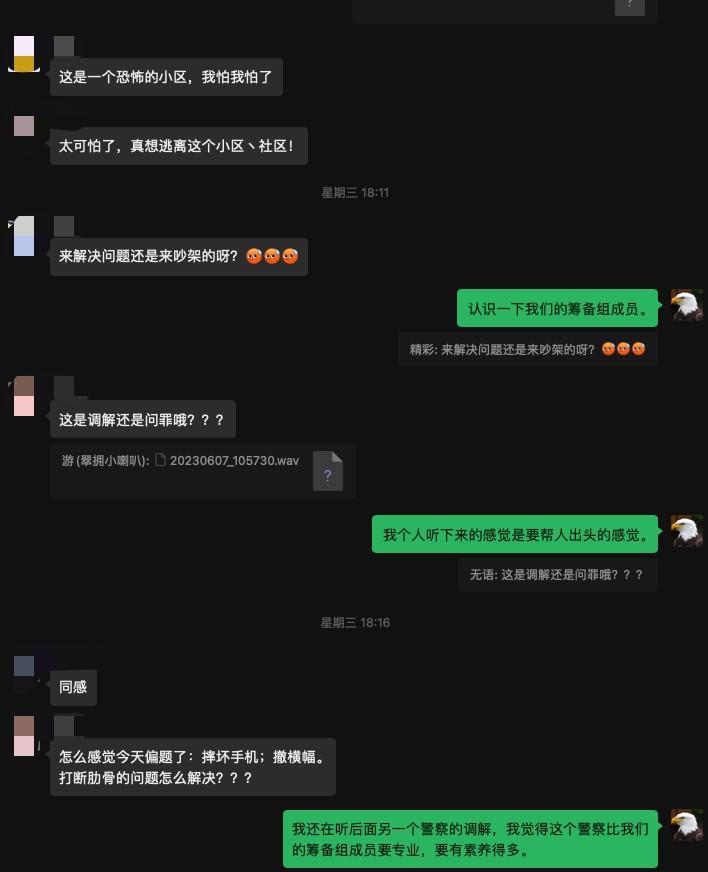Open profile of sender of "这是调解还是问罪哦？？？"

(x=24, y=397)
